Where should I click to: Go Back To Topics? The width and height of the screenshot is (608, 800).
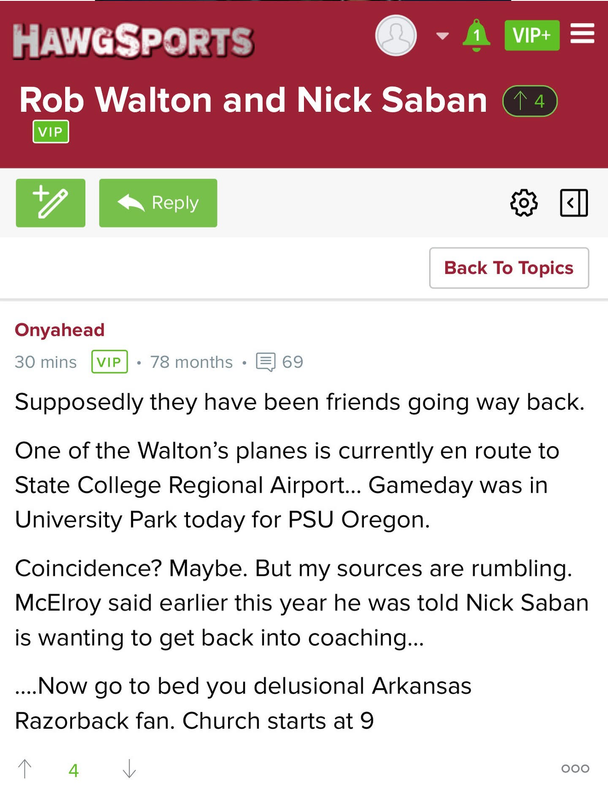(509, 268)
